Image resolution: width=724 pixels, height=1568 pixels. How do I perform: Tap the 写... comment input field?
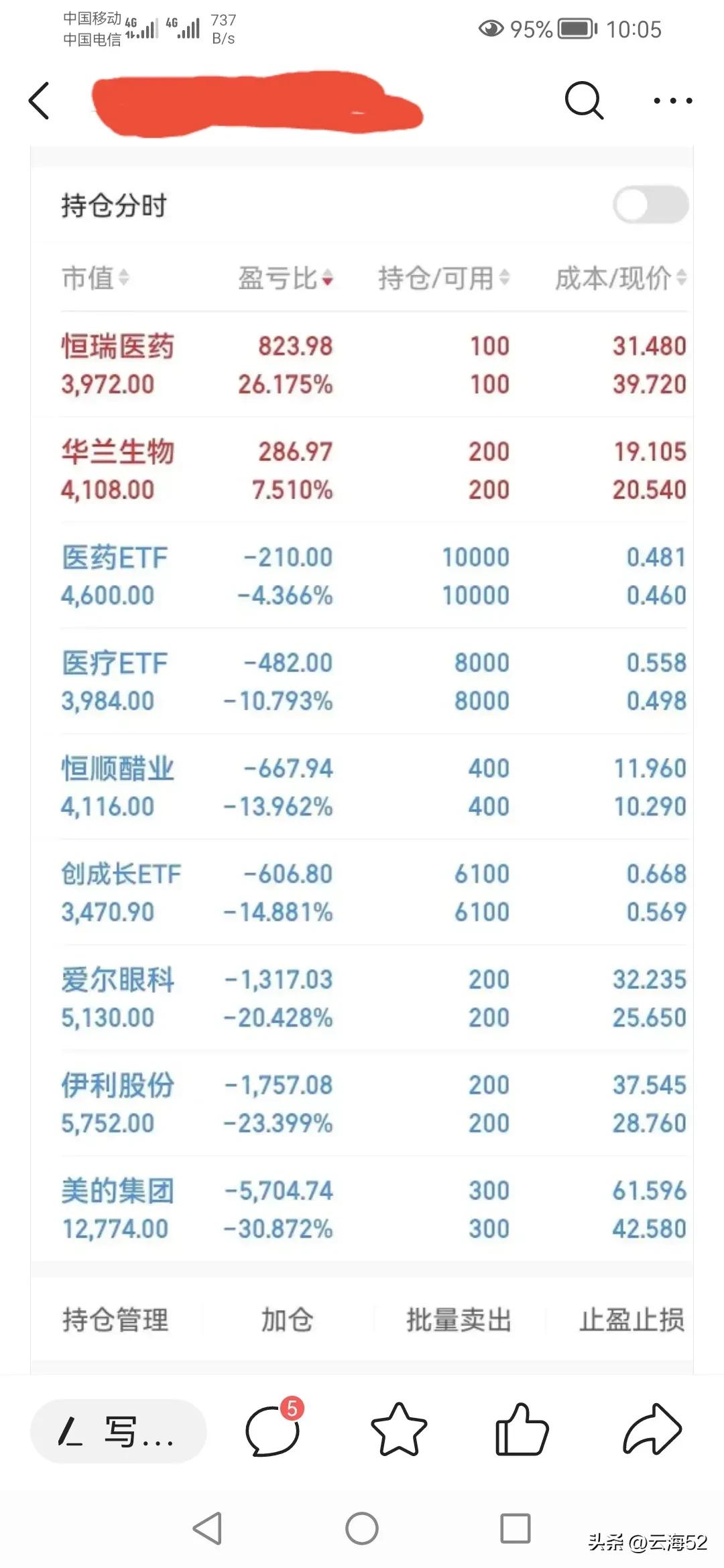(x=118, y=1431)
